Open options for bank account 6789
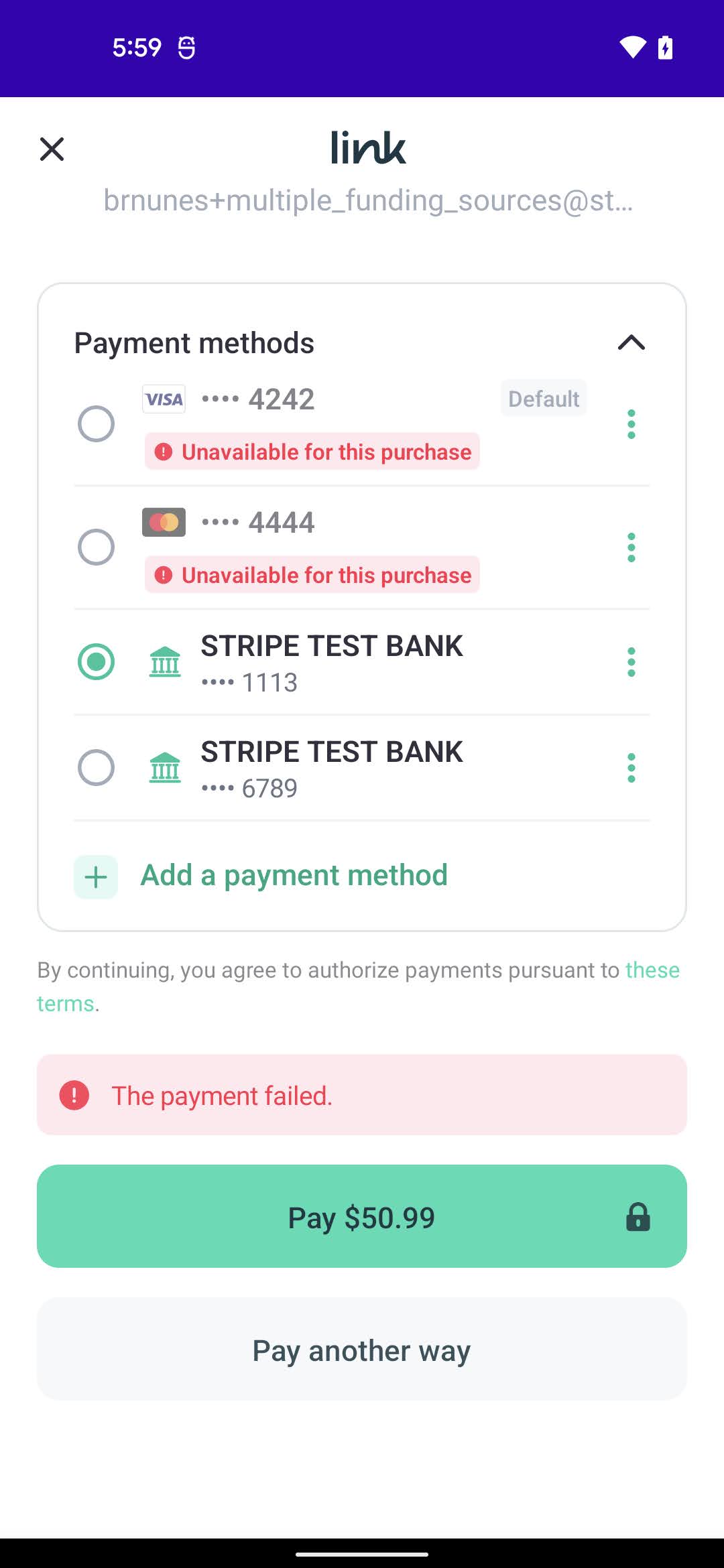Viewport: 724px width, 1568px height. pyautogui.click(x=631, y=768)
